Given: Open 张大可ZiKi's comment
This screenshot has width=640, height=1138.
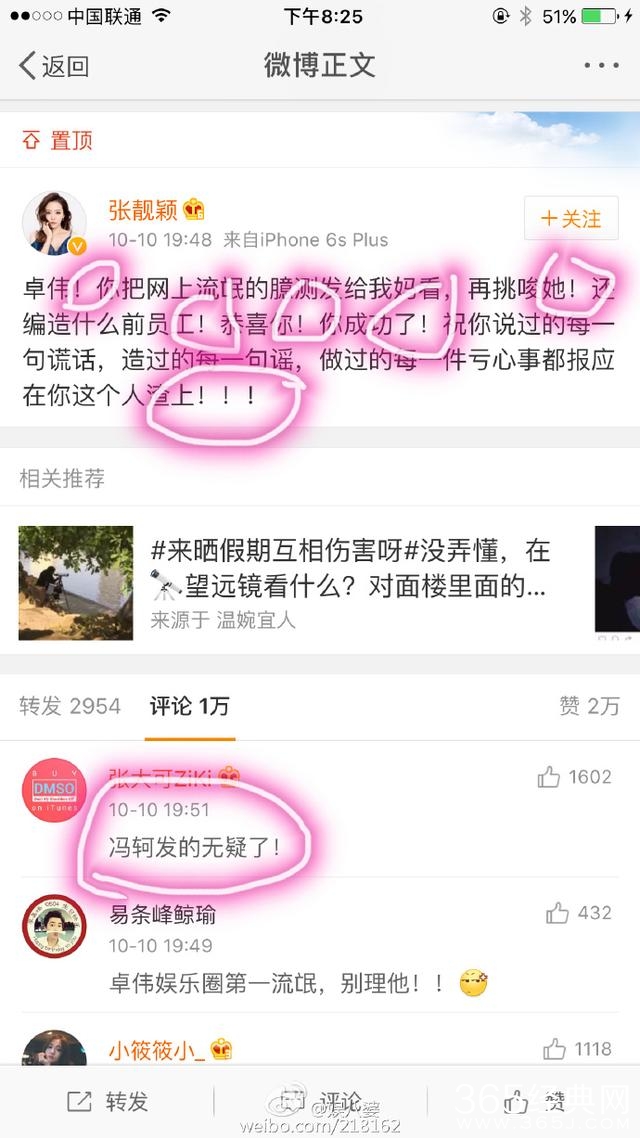Looking at the screenshot, I should tap(195, 847).
